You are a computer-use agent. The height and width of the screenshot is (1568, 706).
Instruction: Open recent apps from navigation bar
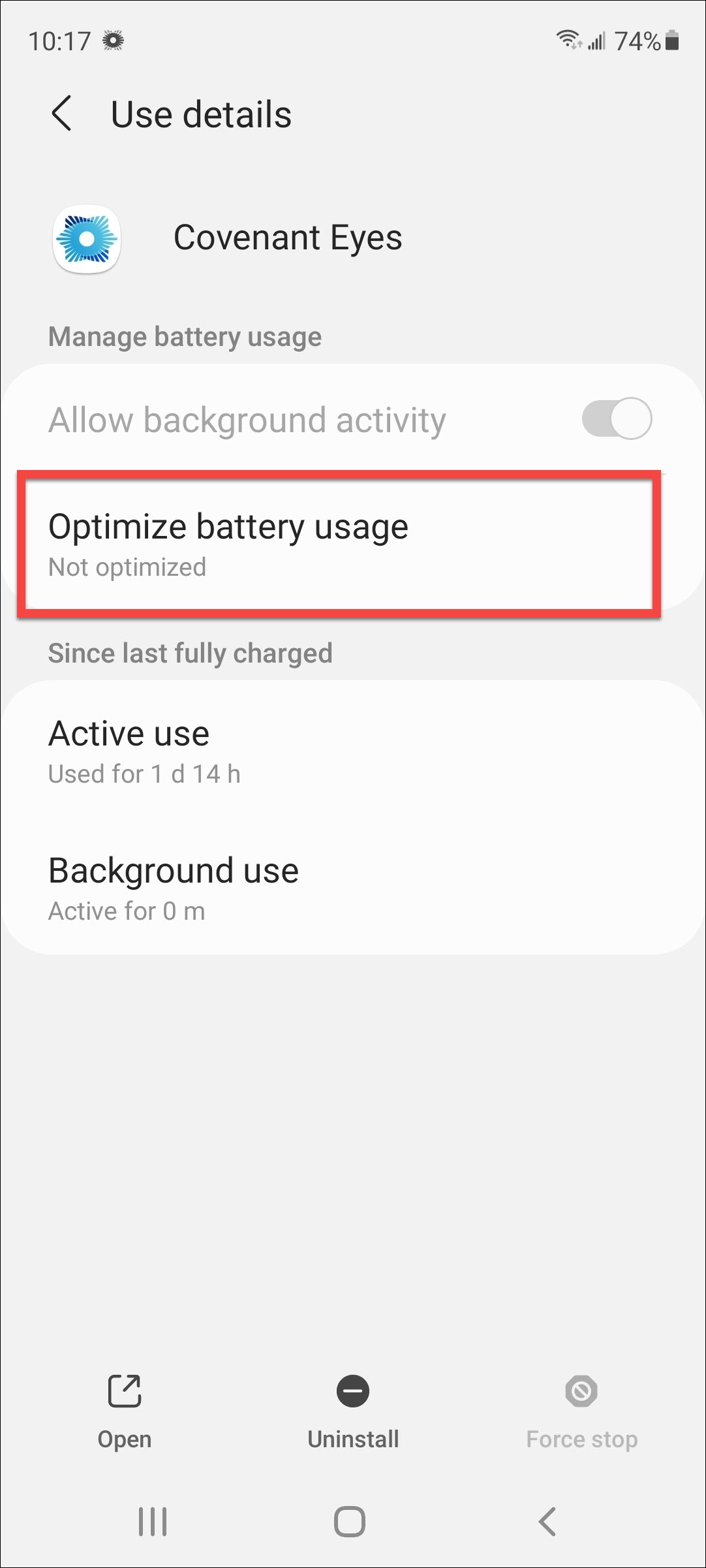point(153,1522)
